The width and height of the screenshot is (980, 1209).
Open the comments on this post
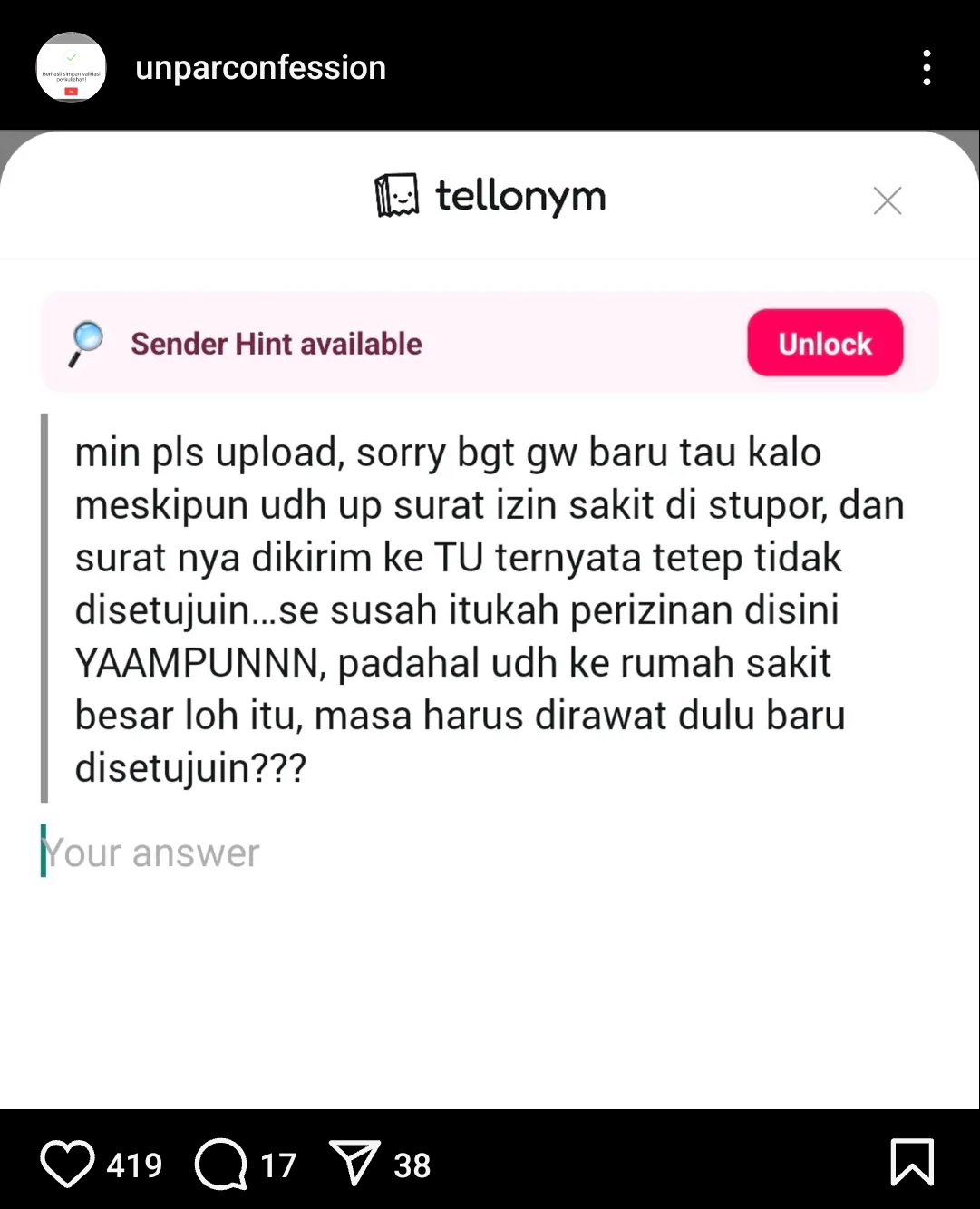pos(221,1164)
